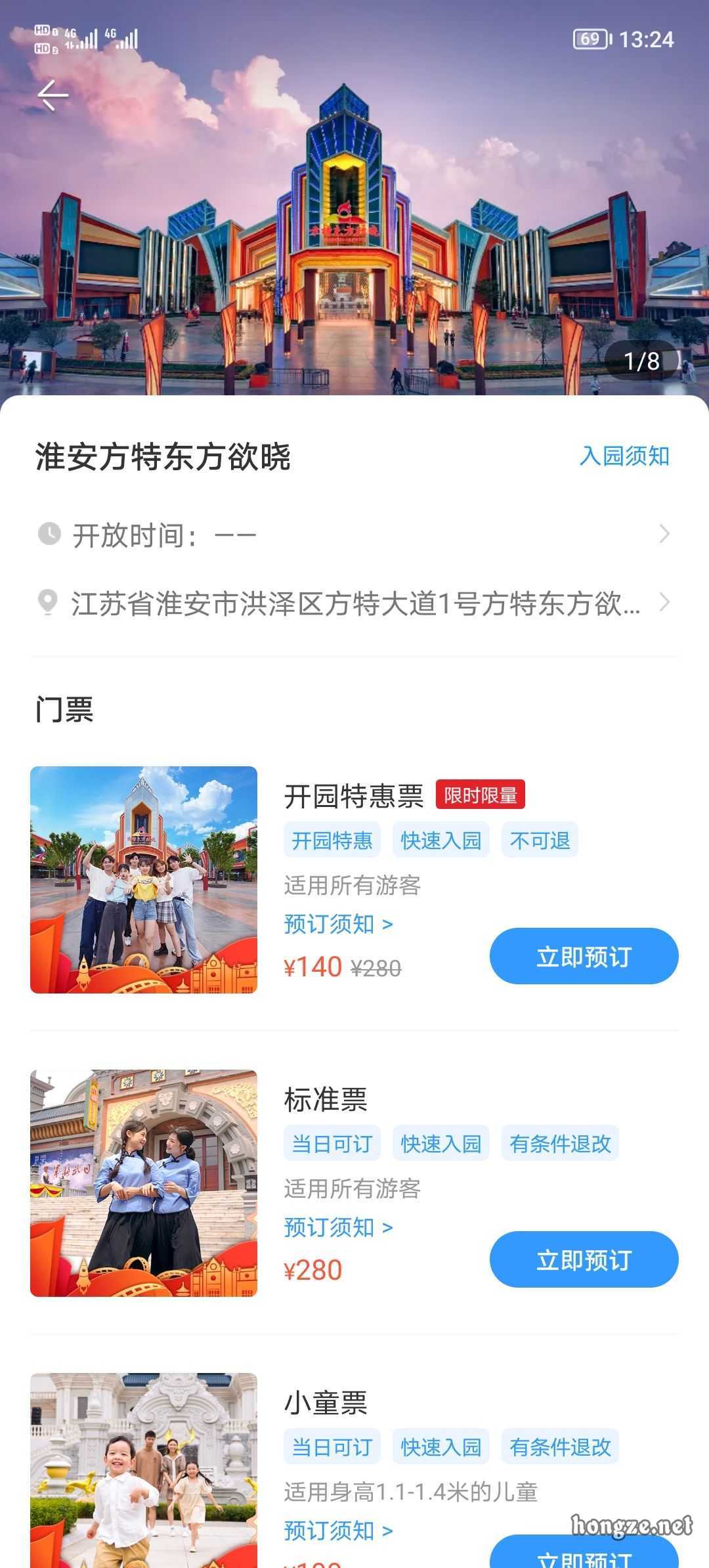Open the 小童票 ticket picture

[x=144, y=1471]
